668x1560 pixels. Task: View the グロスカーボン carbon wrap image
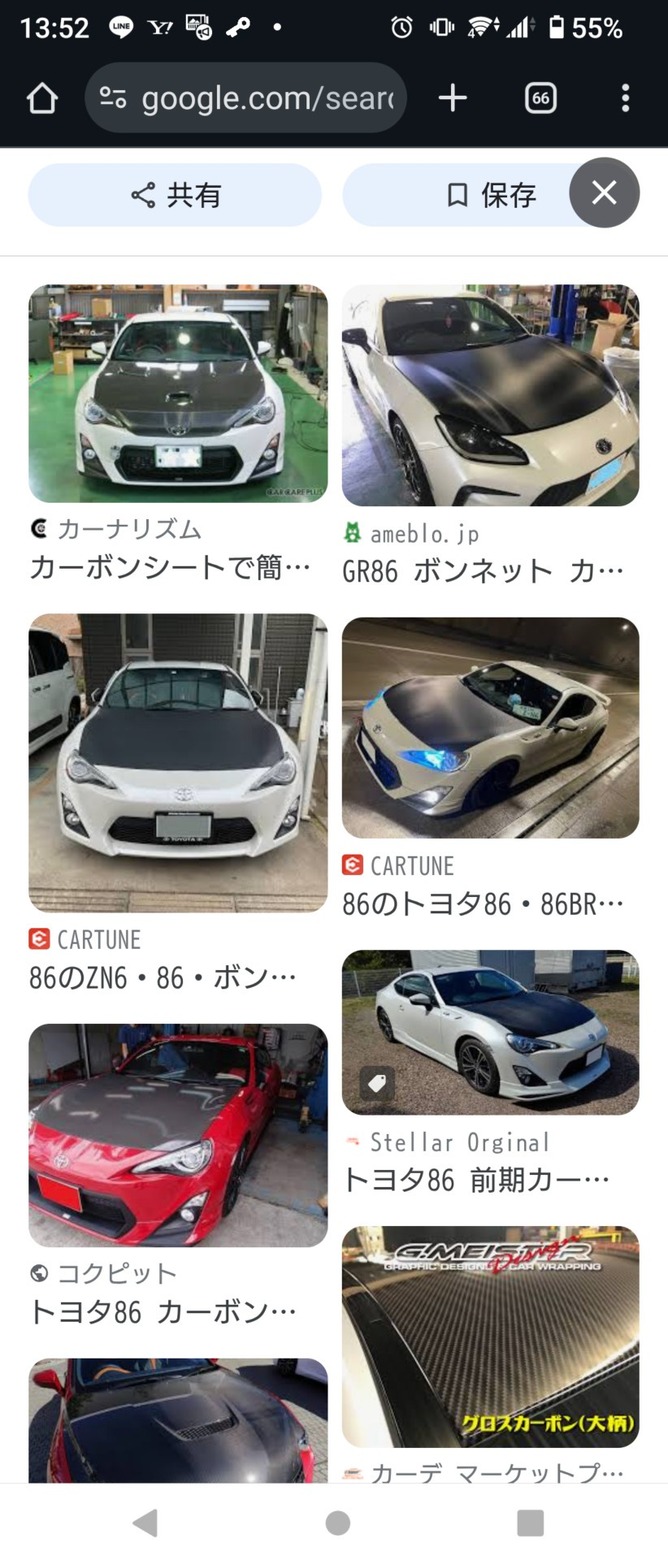[x=490, y=1336]
